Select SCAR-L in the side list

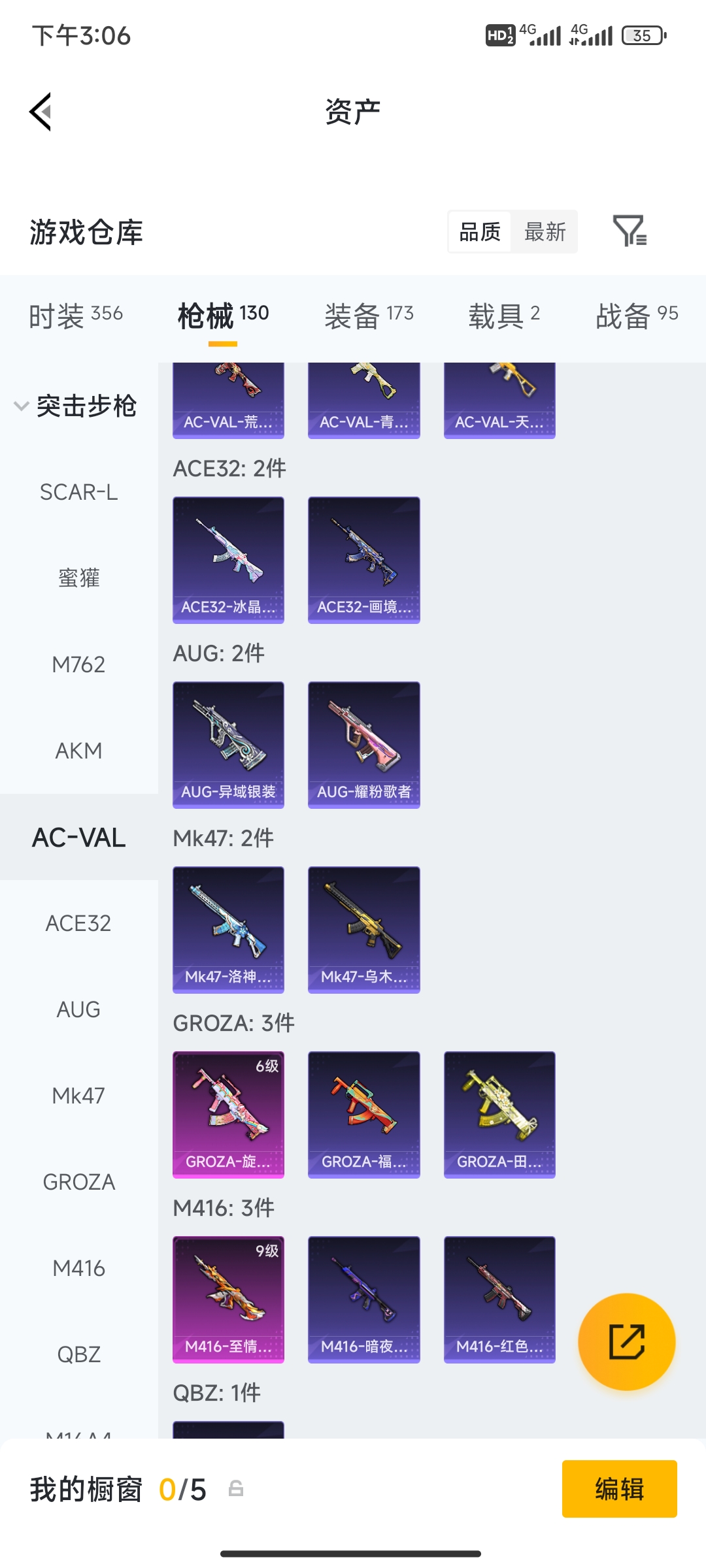coord(79,492)
